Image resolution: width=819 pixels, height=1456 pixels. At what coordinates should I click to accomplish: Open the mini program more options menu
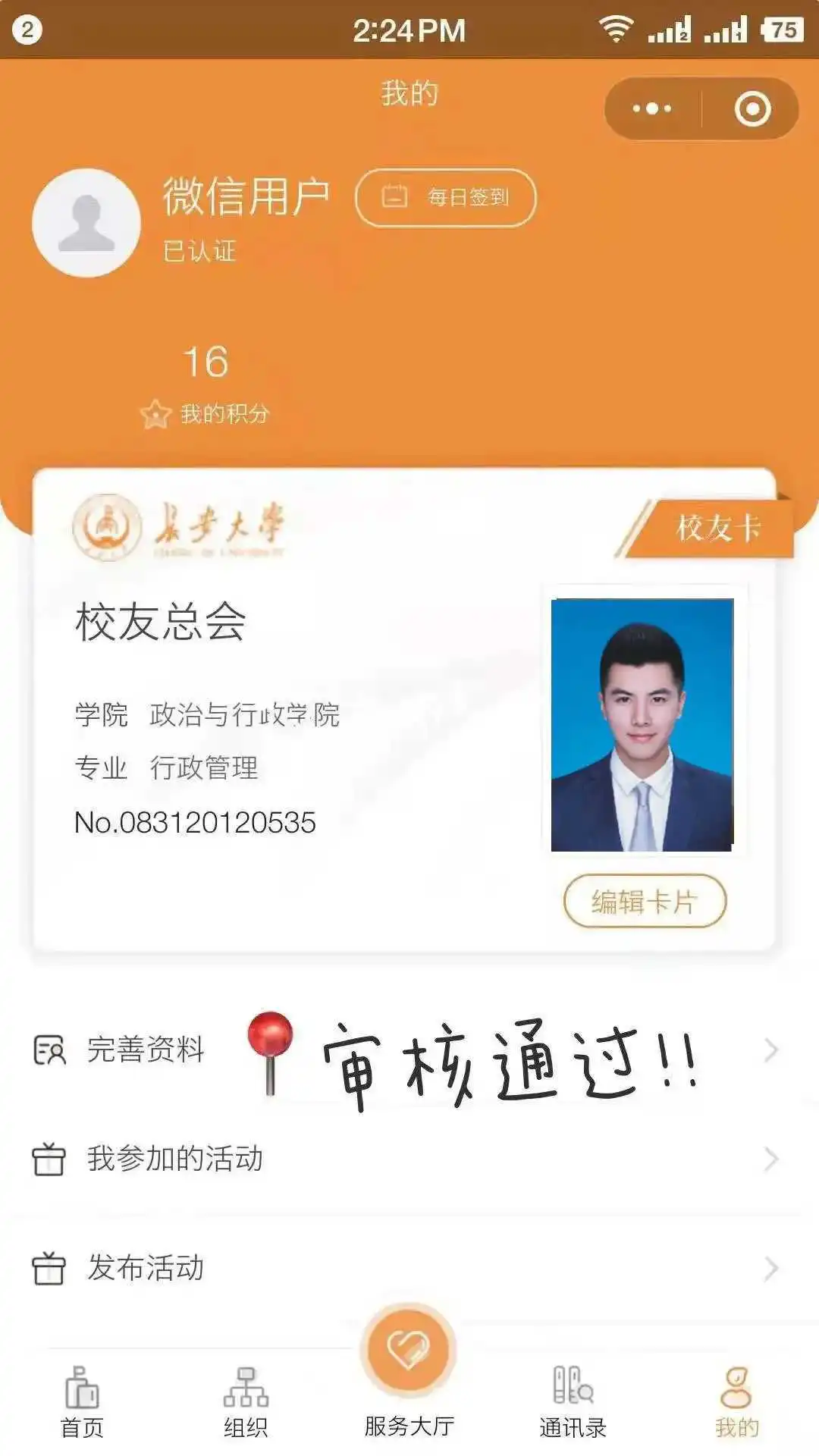(x=652, y=108)
